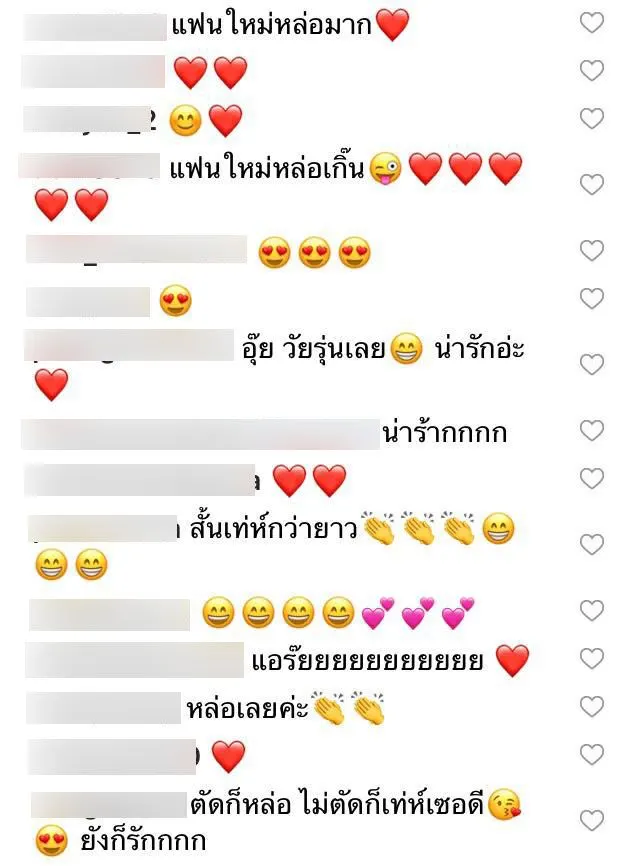Like the comment 'ตัดก็หล่อ ไม่ตัดก็เท่ห์เซอดี'
The height and width of the screenshot is (866, 640).
tap(592, 821)
